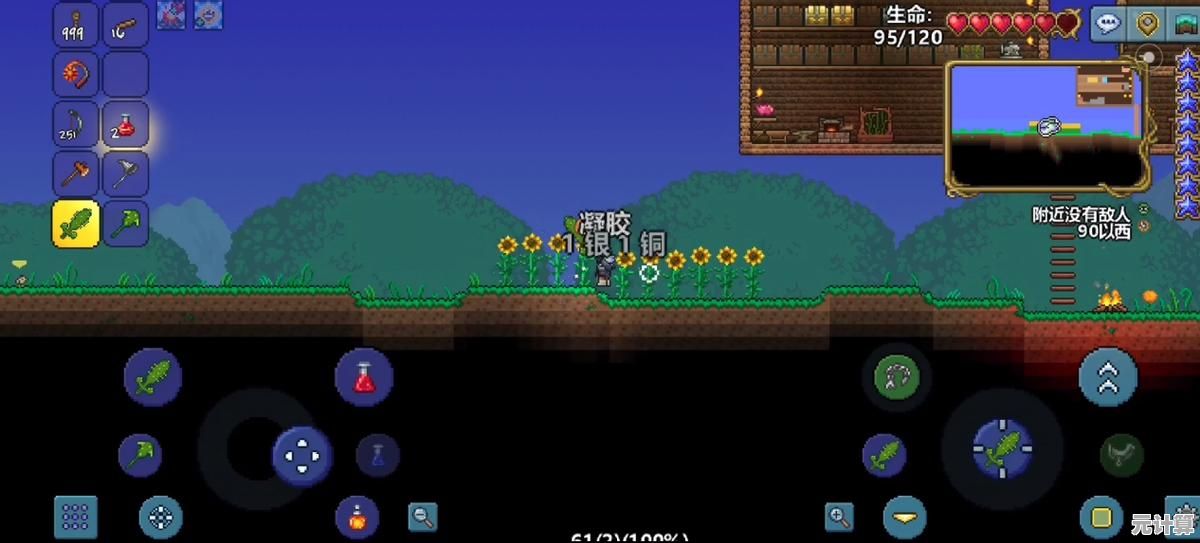
Task: Jump with the double-arrow button
Action: click(x=1108, y=377)
